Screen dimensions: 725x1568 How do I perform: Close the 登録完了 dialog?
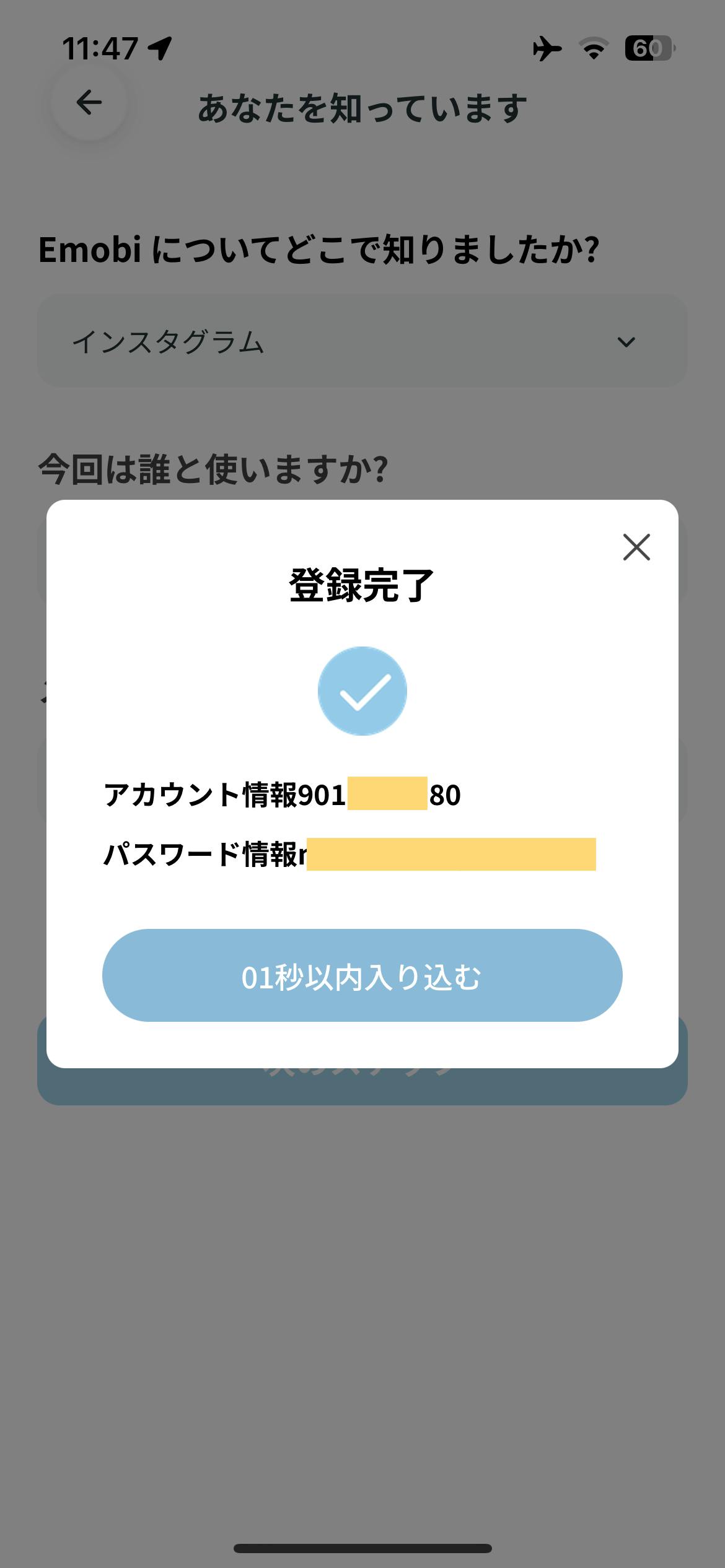pos(636,547)
